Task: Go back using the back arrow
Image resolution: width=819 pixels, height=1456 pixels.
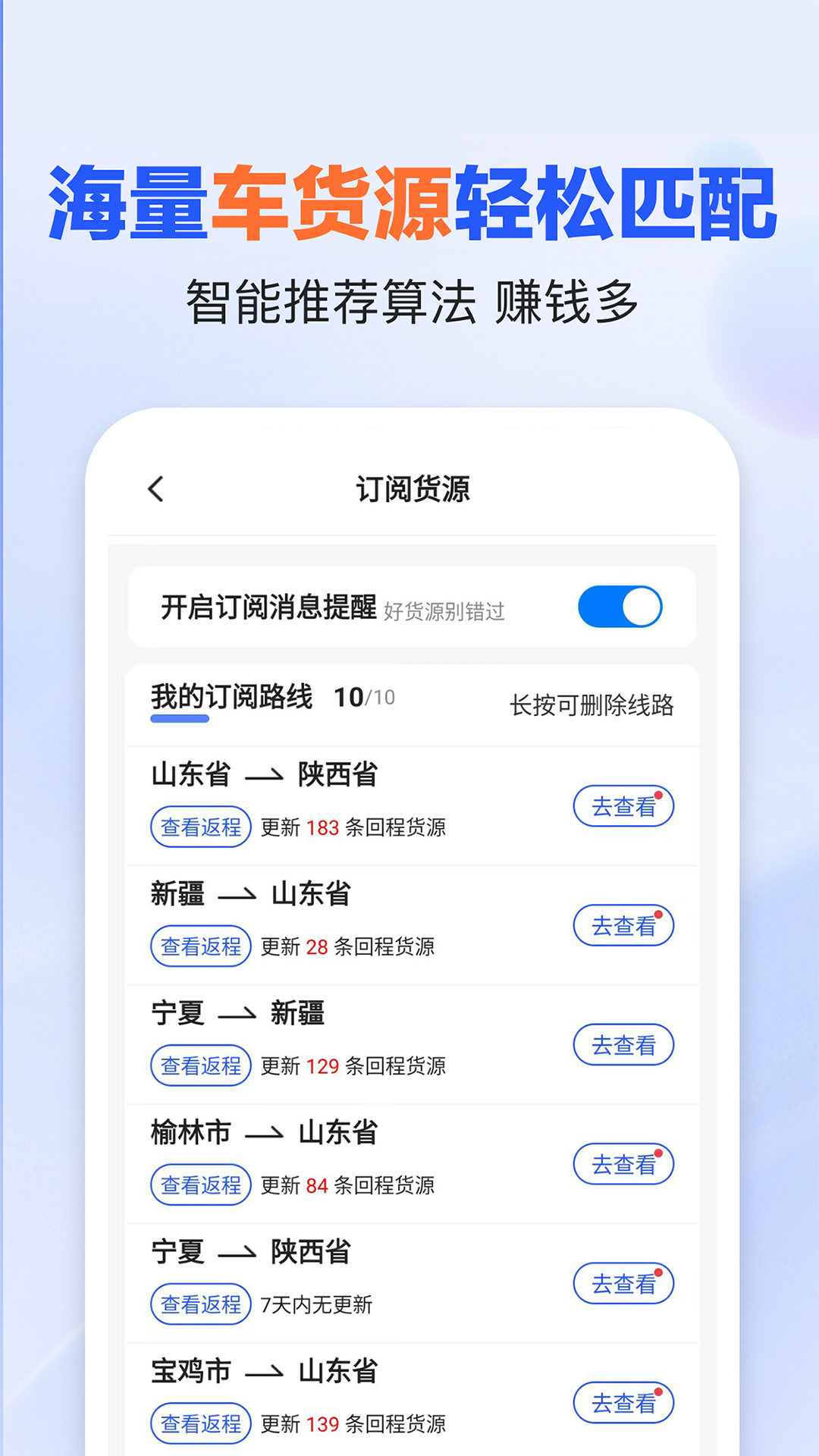Action: click(x=155, y=490)
